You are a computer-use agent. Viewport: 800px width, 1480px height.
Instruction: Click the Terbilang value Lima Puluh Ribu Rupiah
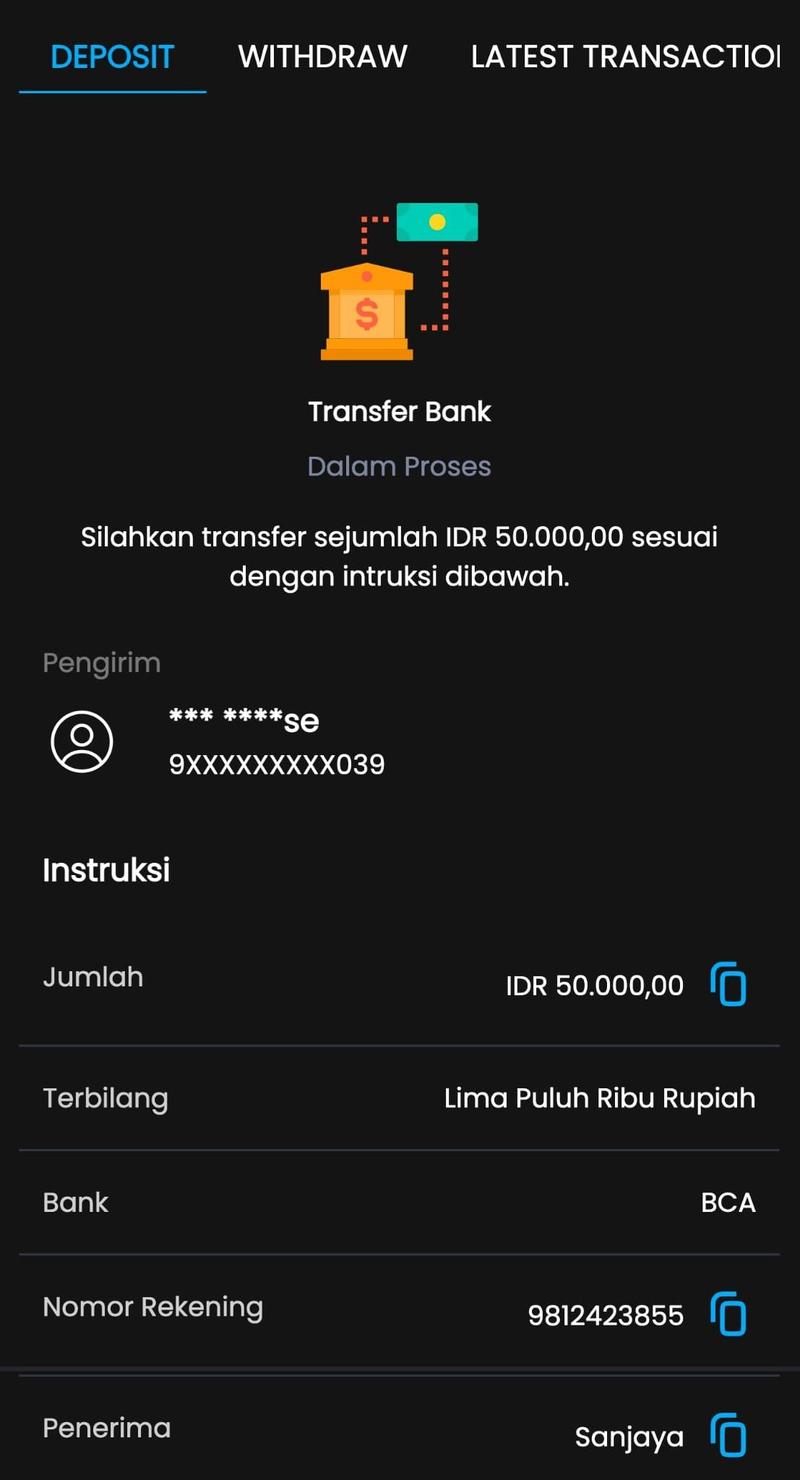(600, 1097)
